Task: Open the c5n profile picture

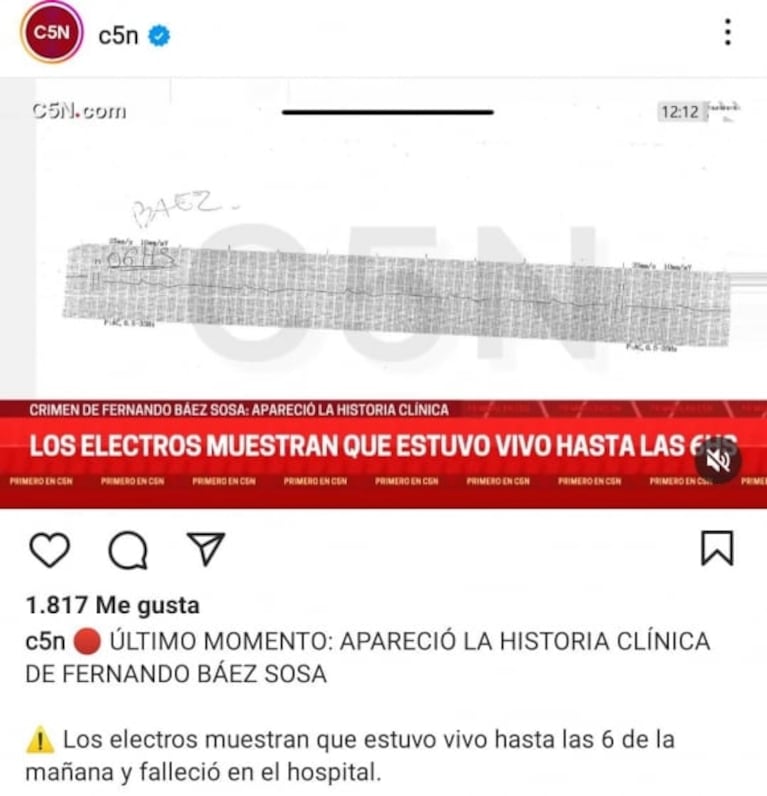Action: coord(49,33)
